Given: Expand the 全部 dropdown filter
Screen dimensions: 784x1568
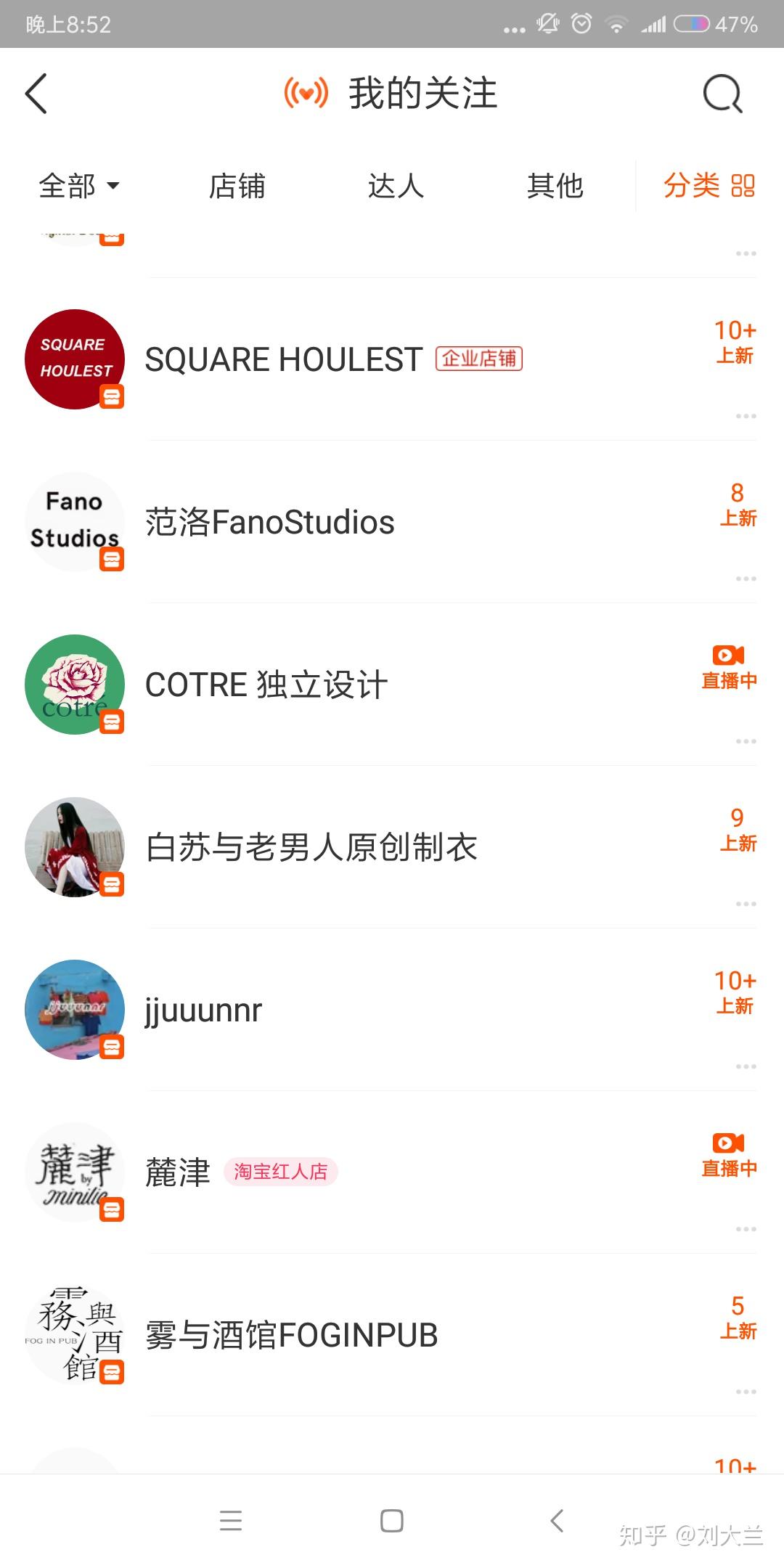Looking at the screenshot, I should click(78, 186).
